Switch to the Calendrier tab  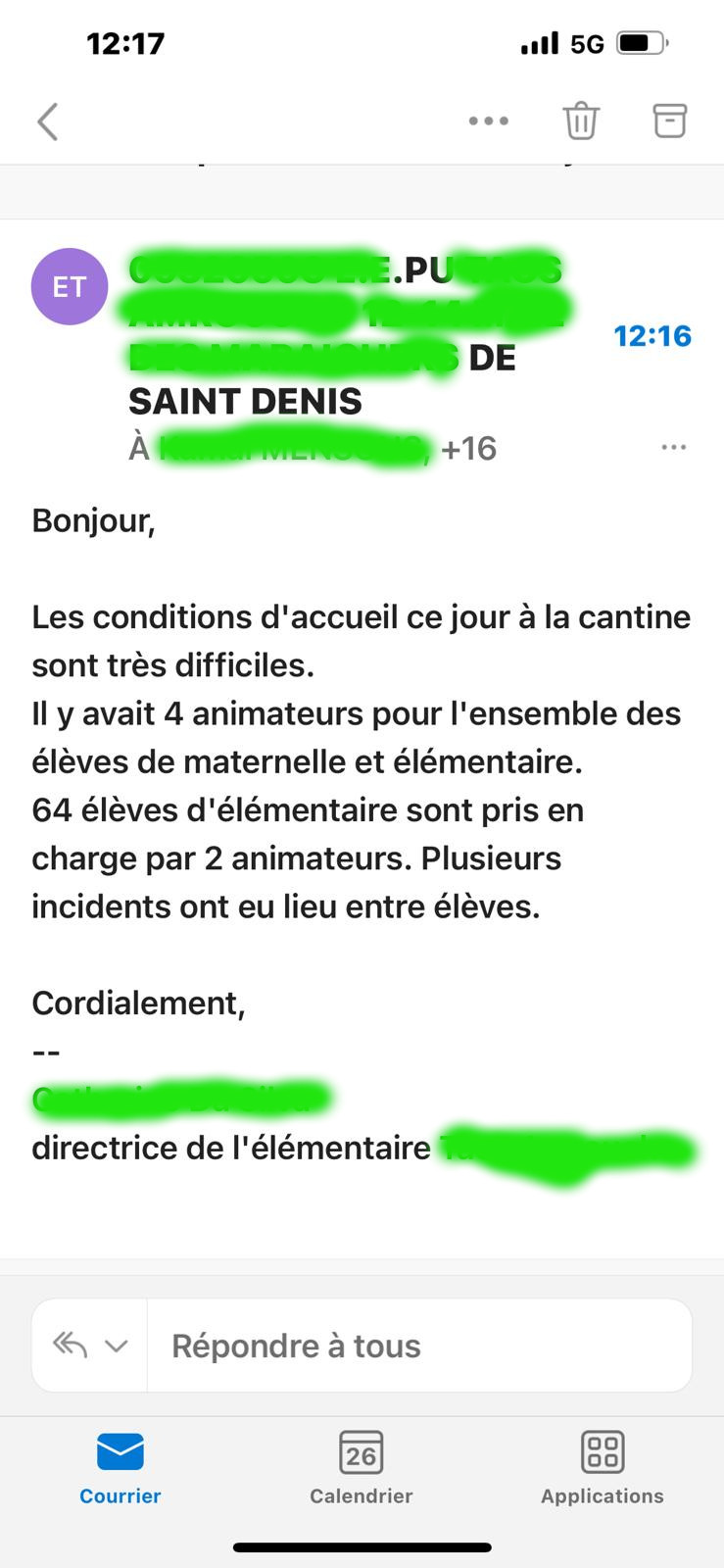[362, 1468]
